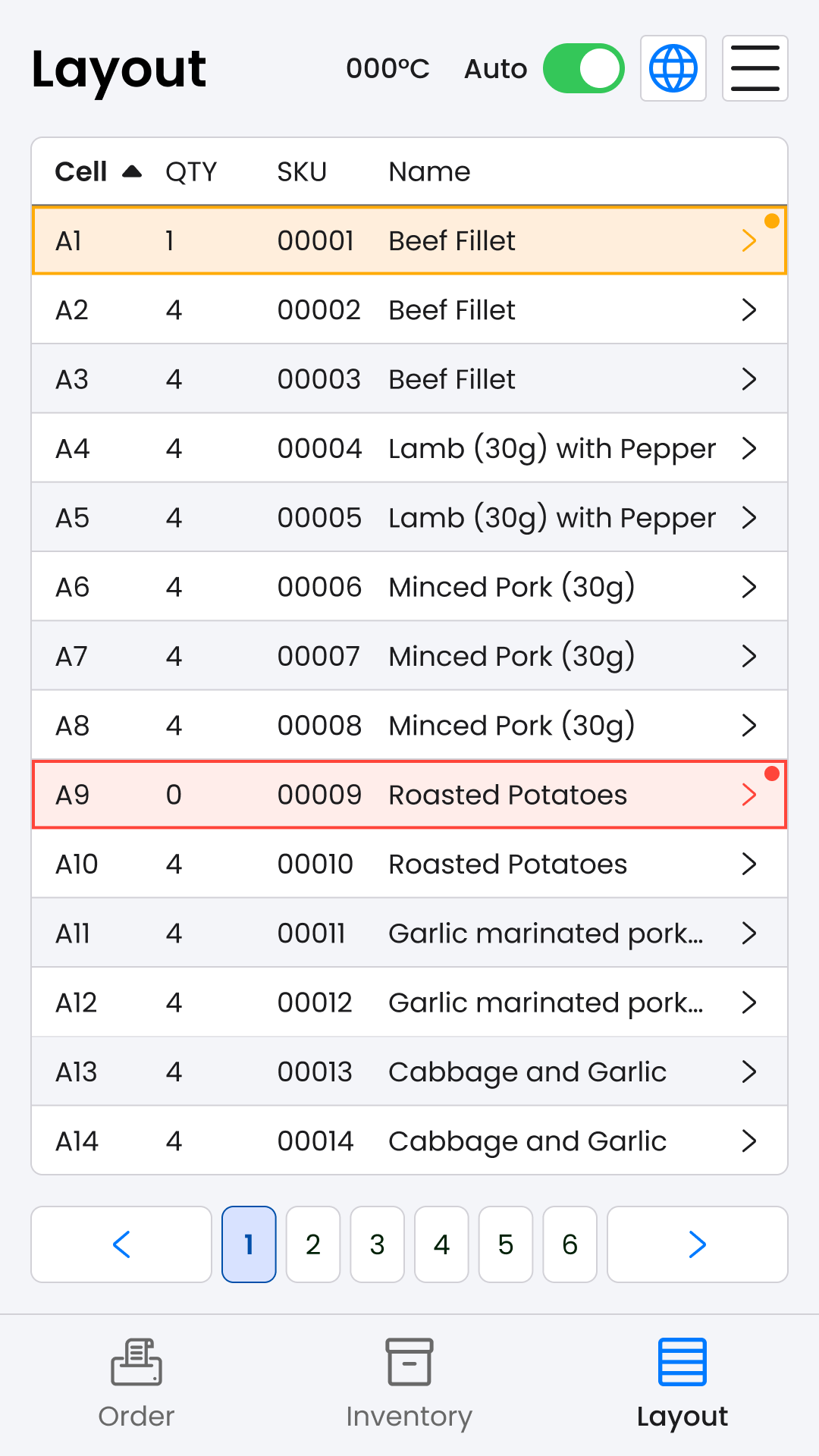
Task: Jump to page 4
Action: 441,1244
